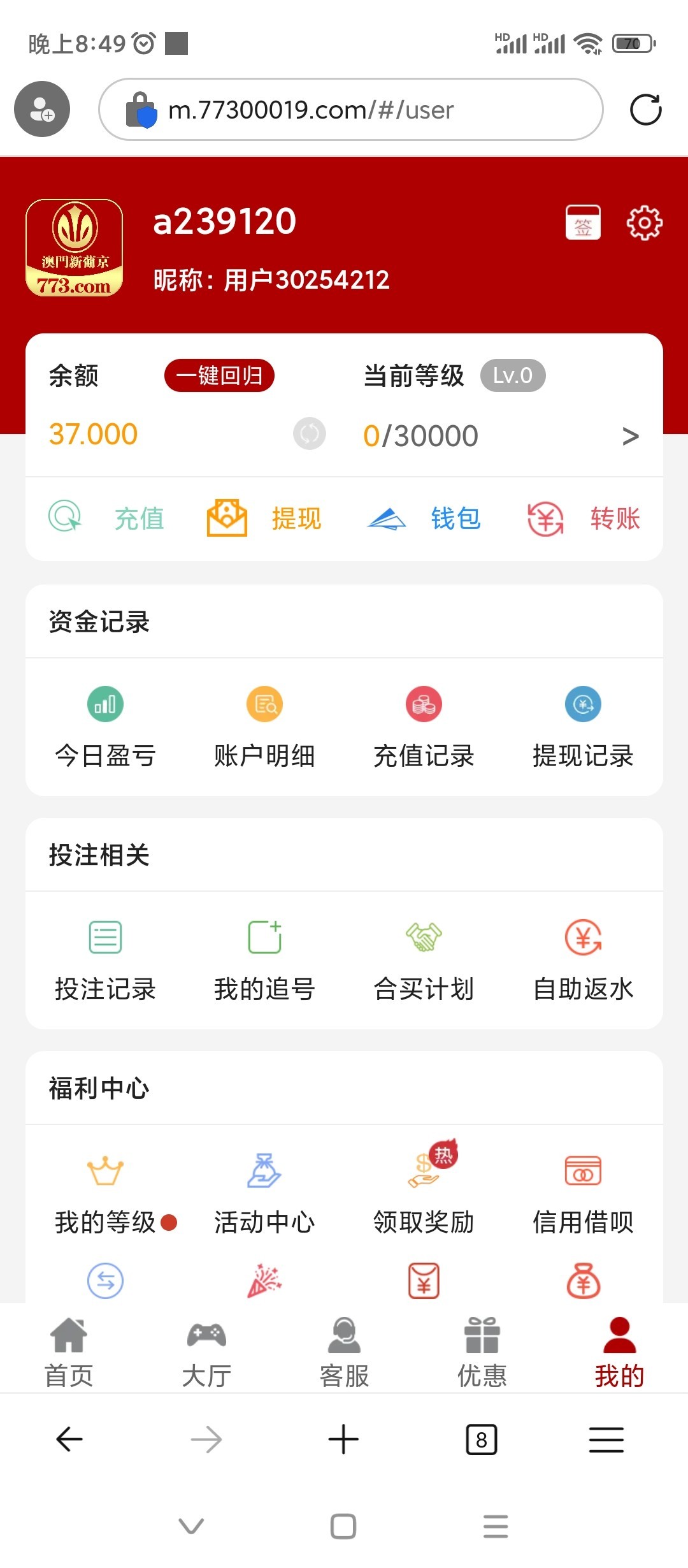Open the settings gear icon

point(645,222)
